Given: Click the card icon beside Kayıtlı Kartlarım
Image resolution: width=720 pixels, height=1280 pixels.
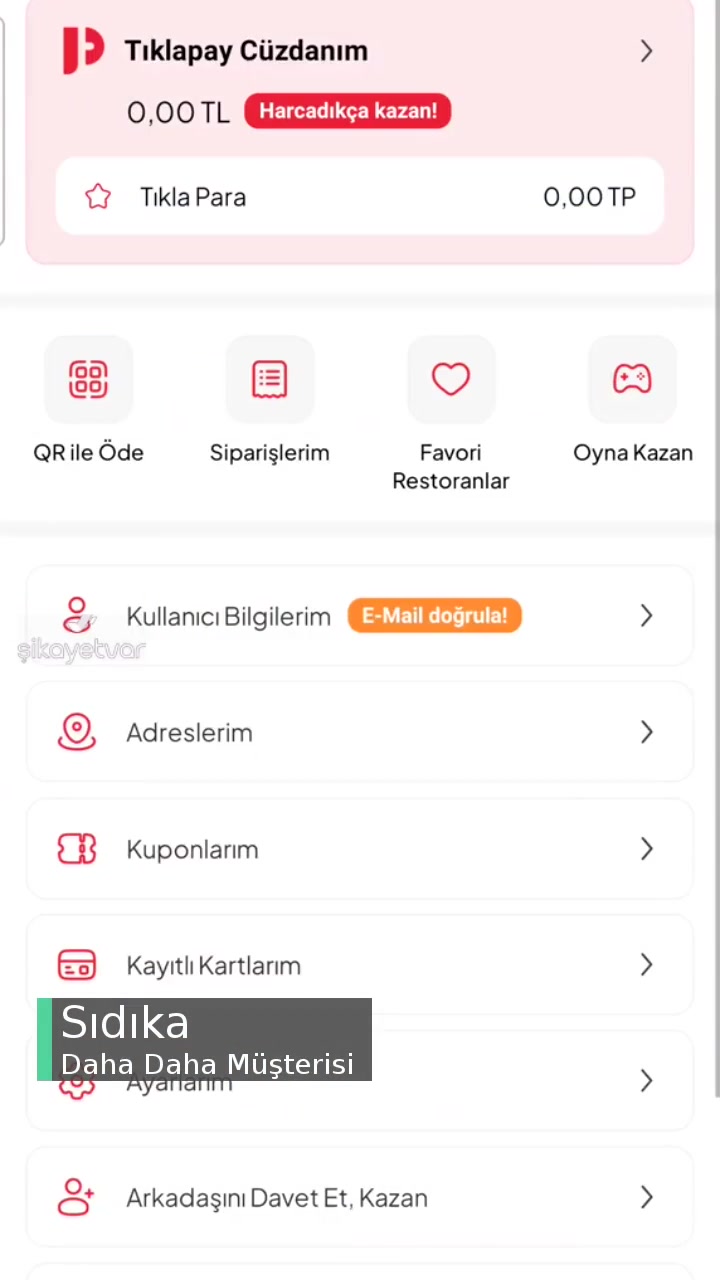Looking at the screenshot, I should coord(77,965).
